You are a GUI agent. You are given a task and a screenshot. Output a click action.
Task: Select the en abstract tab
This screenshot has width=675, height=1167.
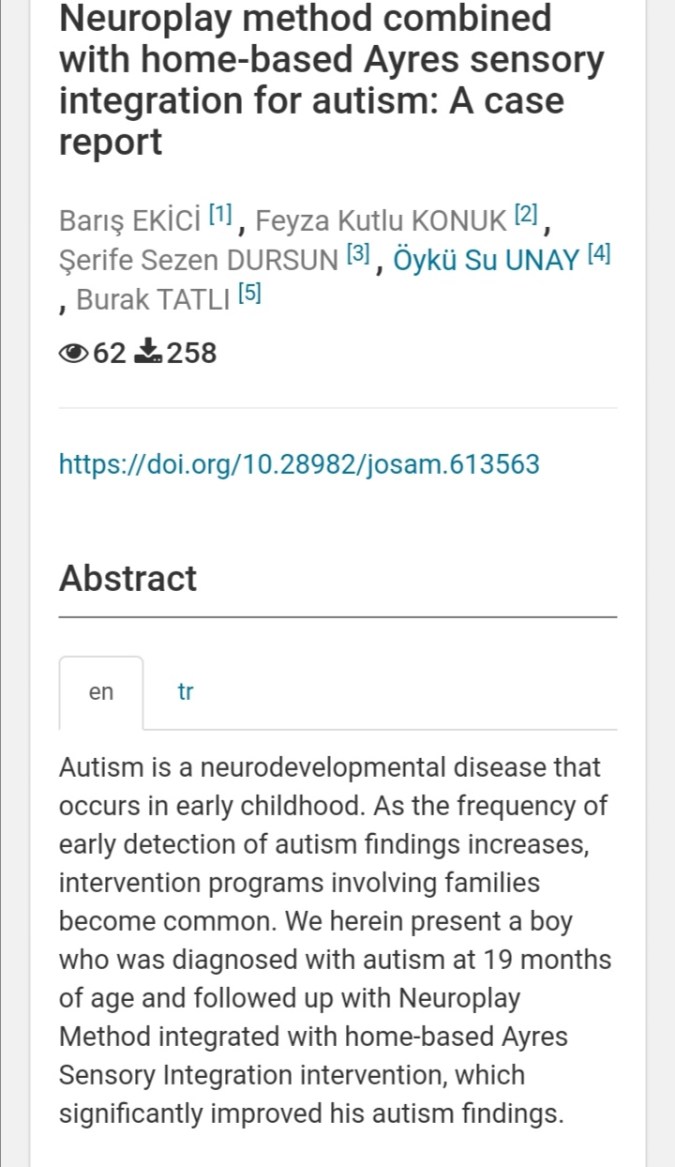[x=101, y=692]
